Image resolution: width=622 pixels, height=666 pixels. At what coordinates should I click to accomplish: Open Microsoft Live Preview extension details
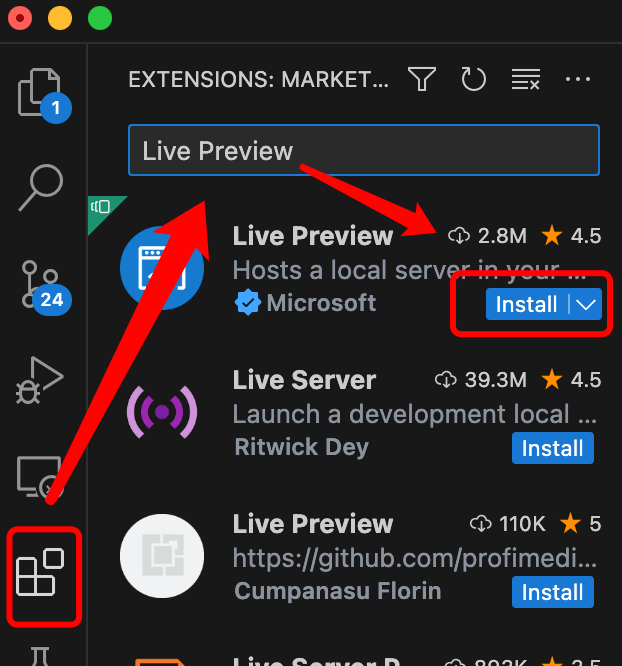(x=312, y=237)
